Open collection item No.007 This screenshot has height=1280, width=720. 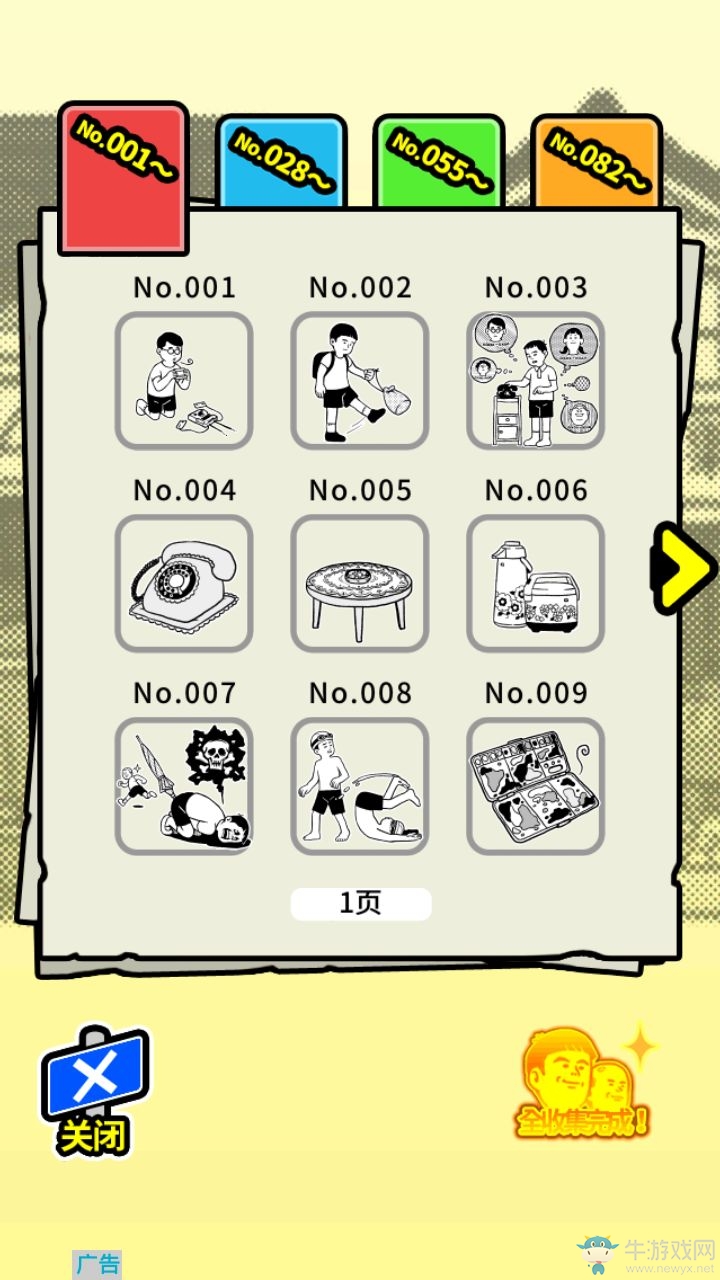pos(184,786)
